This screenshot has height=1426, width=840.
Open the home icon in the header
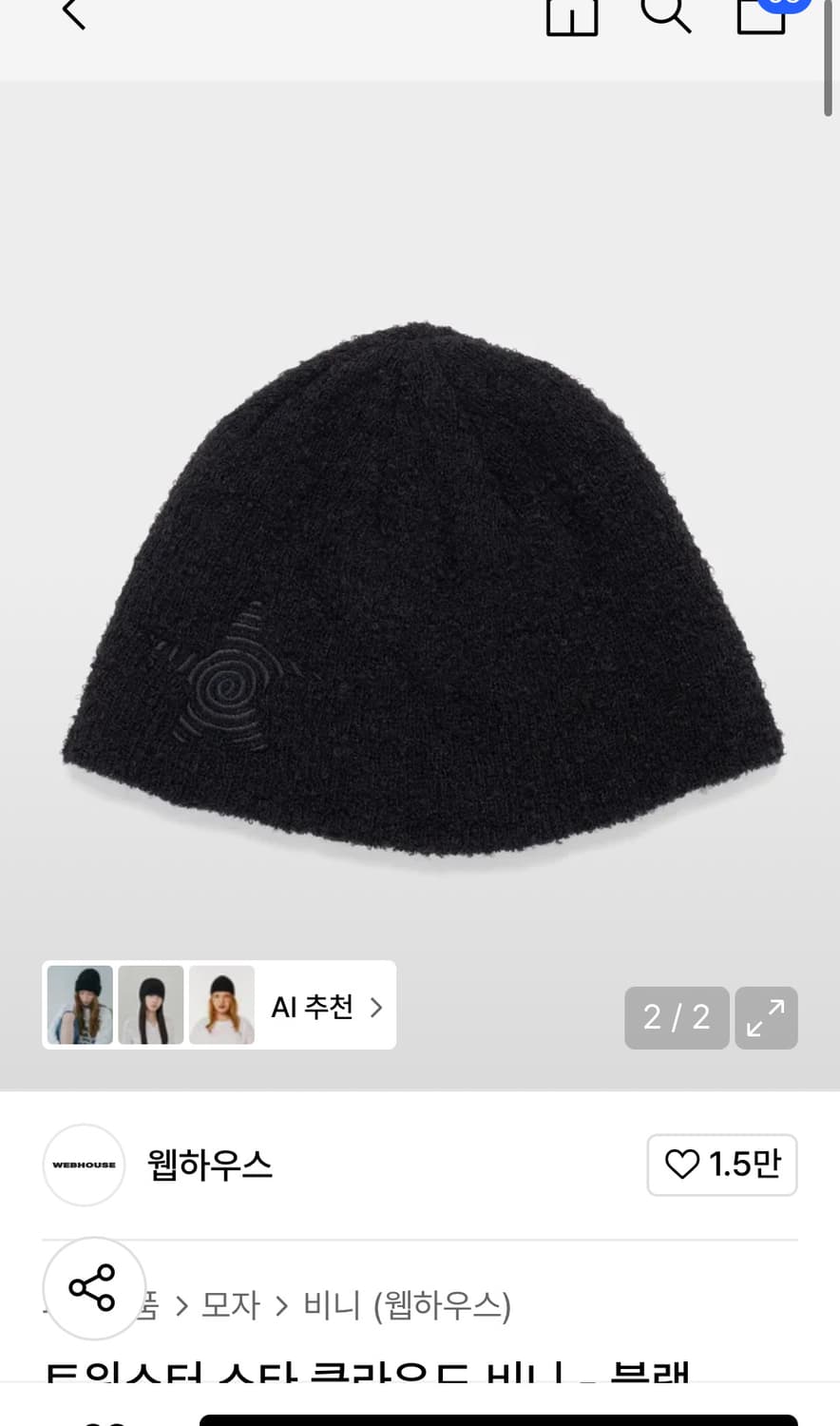(572, 15)
